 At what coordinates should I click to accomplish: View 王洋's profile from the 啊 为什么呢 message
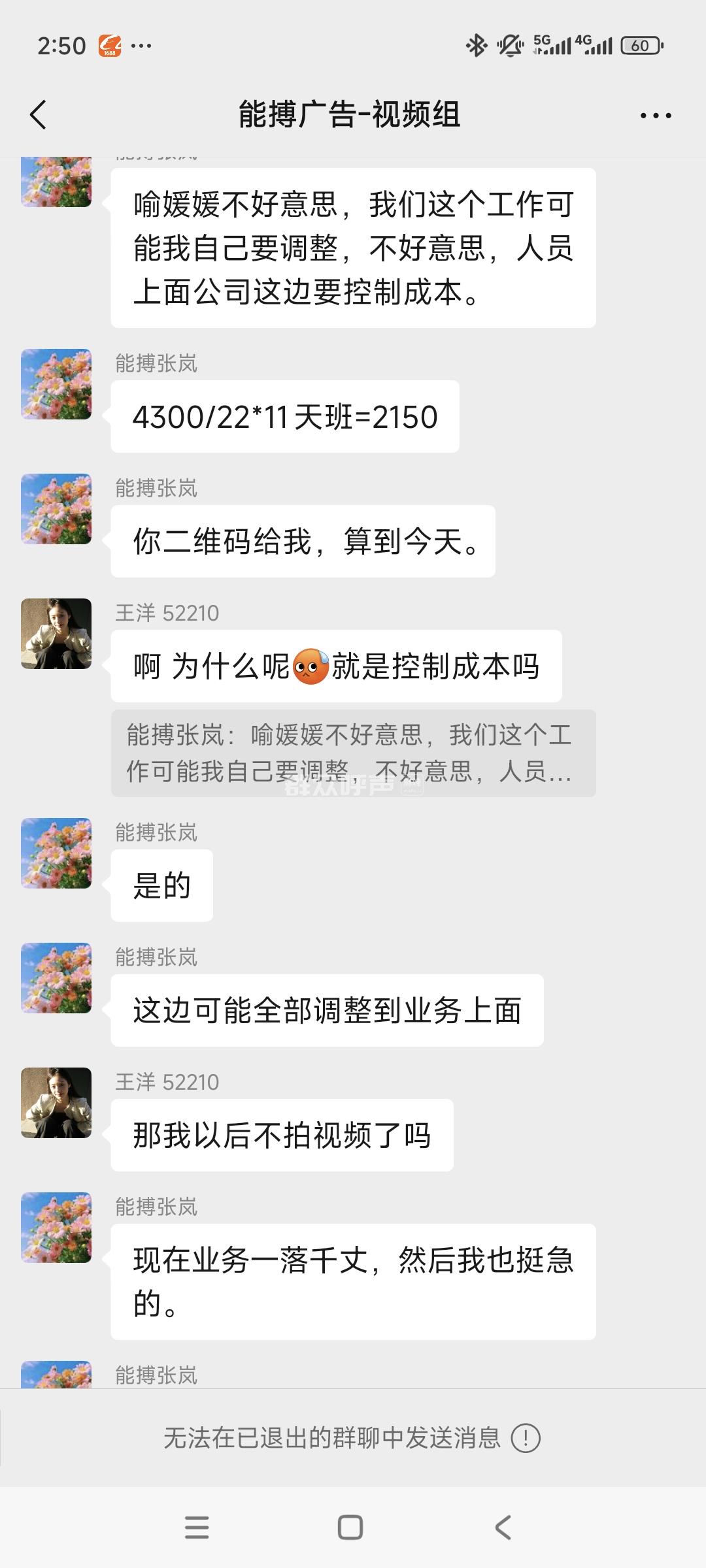56,634
